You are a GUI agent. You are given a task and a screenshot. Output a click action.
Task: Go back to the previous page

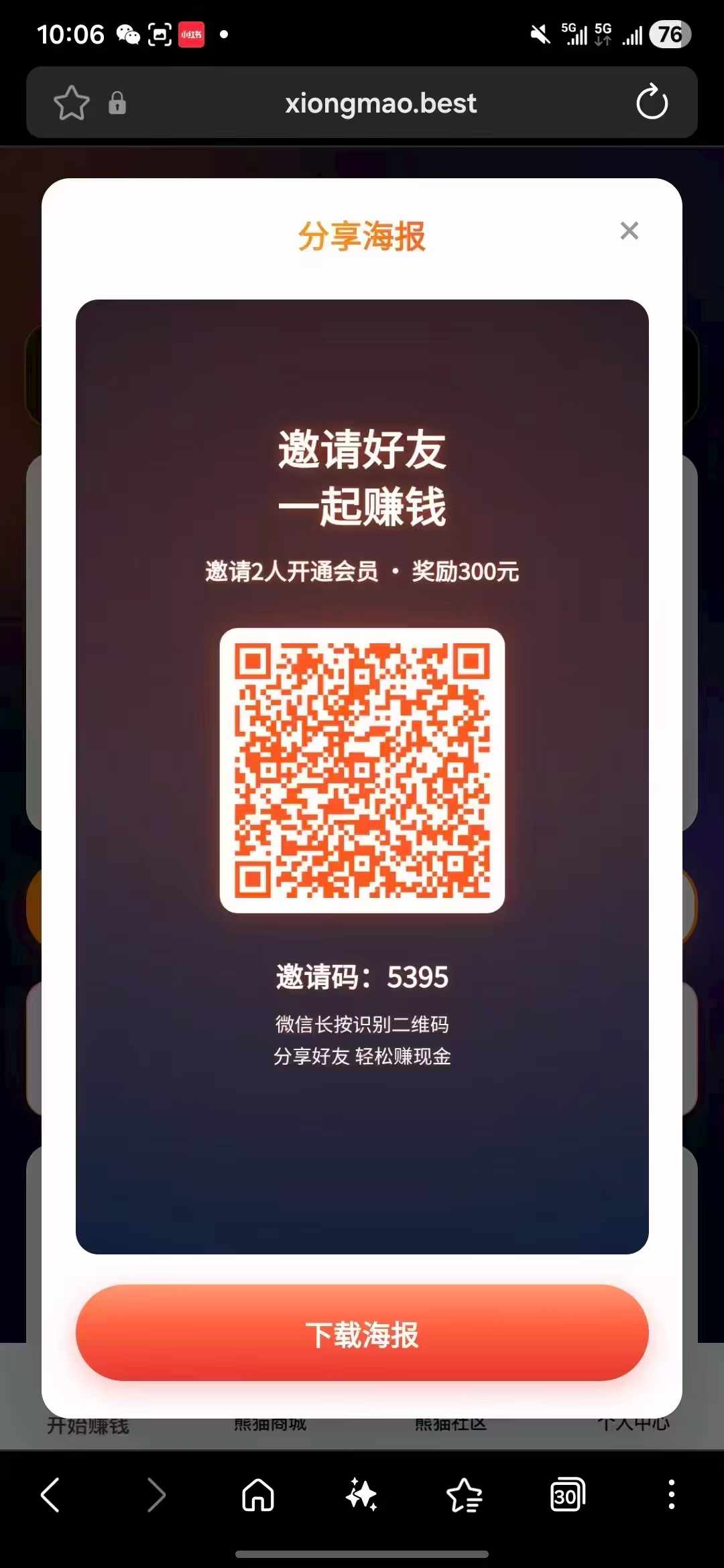click(x=51, y=1495)
